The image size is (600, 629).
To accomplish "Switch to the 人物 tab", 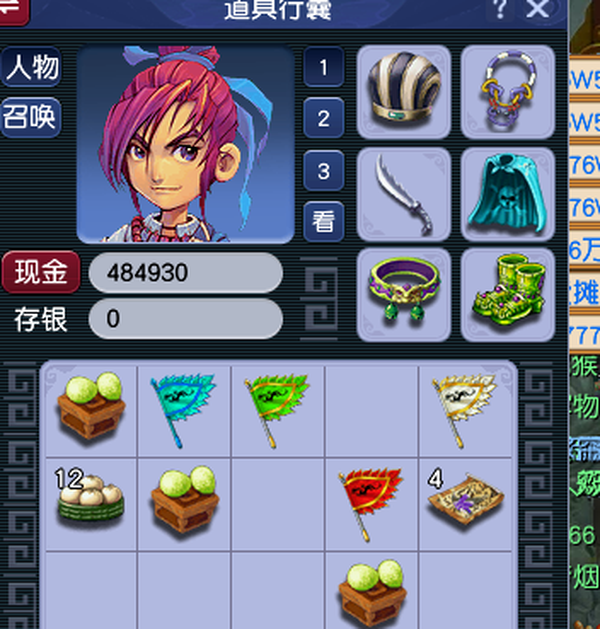I will point(31,67).
